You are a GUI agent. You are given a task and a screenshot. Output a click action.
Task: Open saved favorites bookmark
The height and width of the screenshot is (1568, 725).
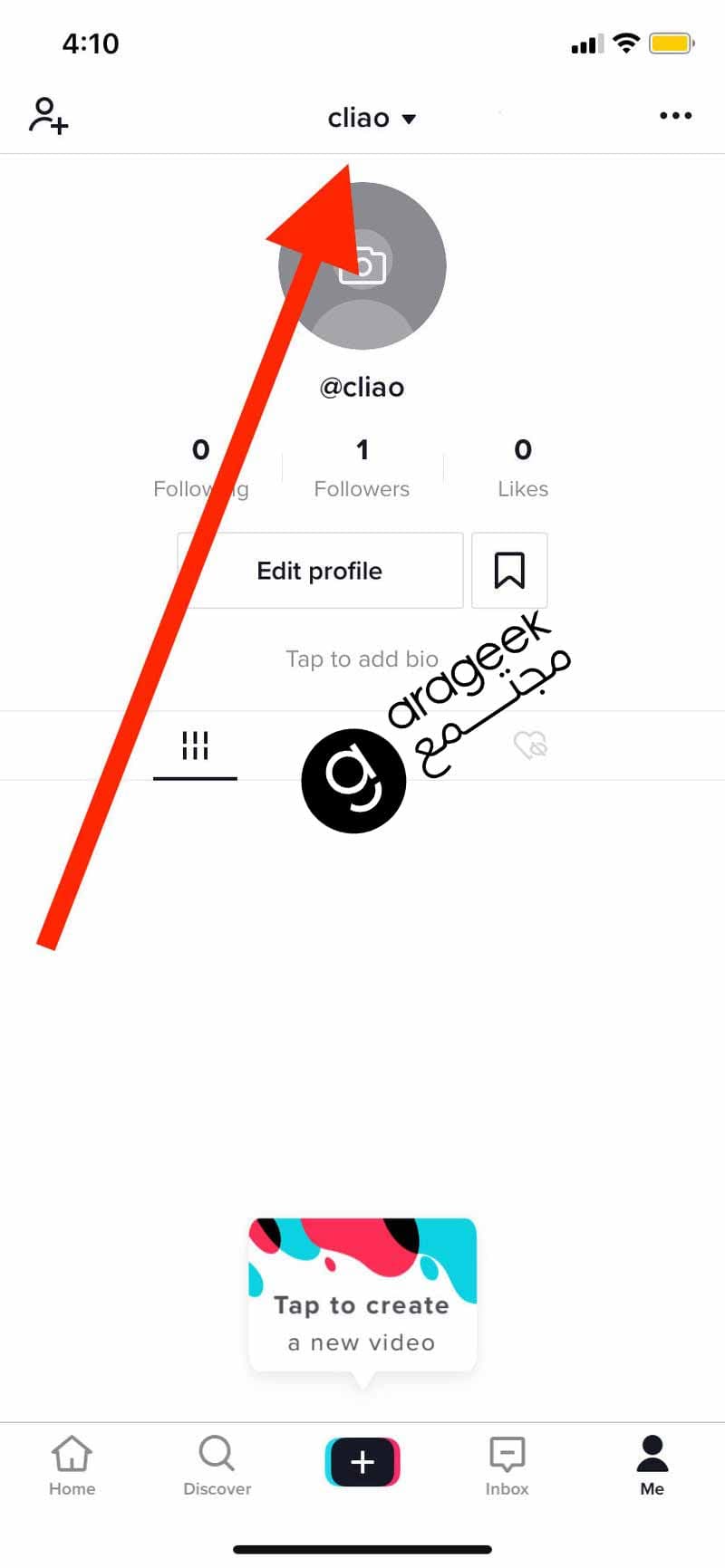point(509,571)
